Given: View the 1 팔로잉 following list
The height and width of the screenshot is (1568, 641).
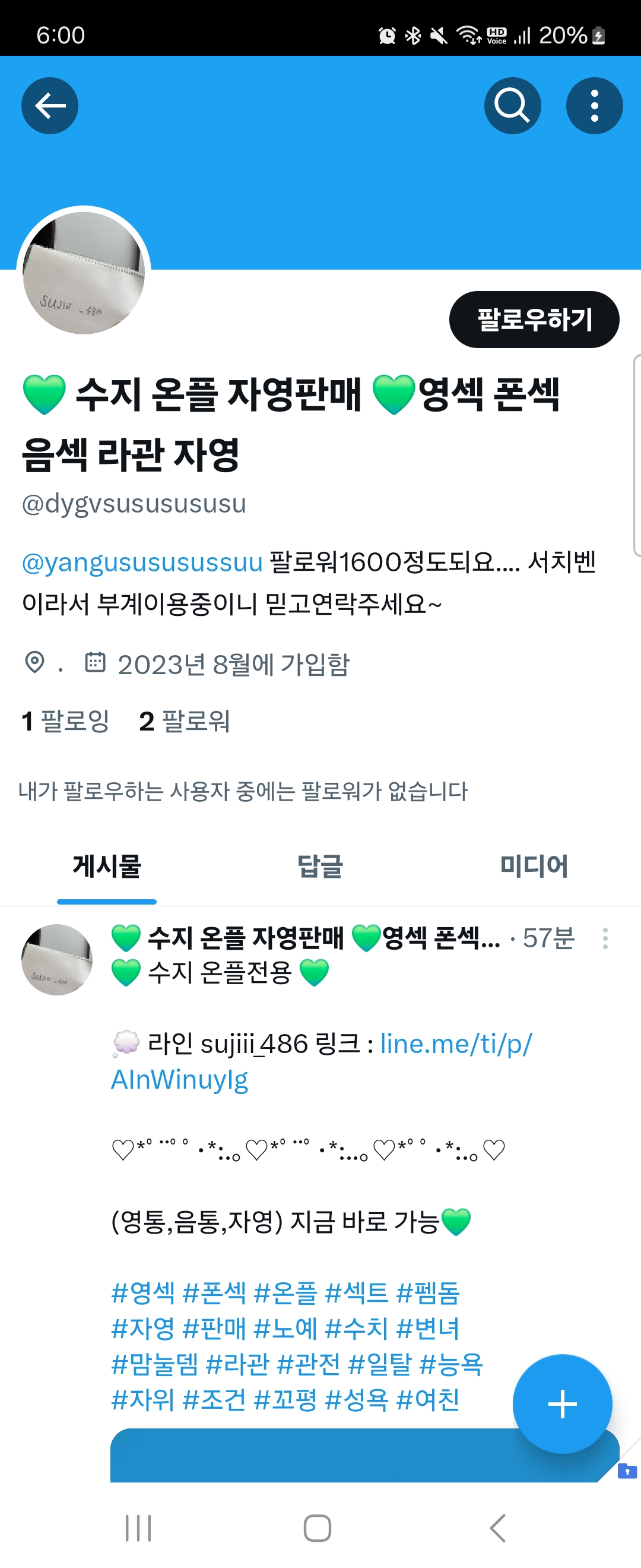Looking at the screenshot, I should click(x=65, y=721).
